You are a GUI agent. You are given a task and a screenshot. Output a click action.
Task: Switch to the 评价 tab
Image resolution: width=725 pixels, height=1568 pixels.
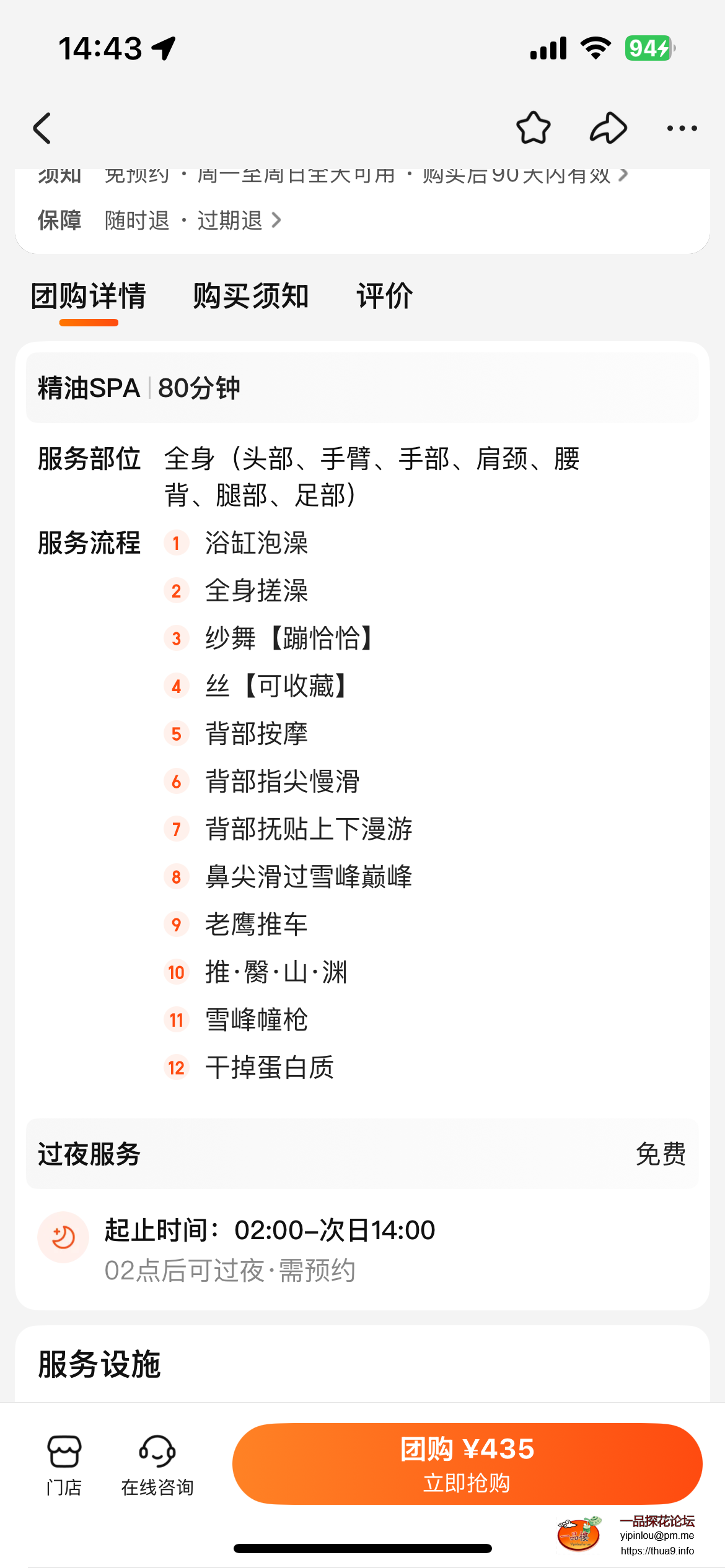click(384, 296)
